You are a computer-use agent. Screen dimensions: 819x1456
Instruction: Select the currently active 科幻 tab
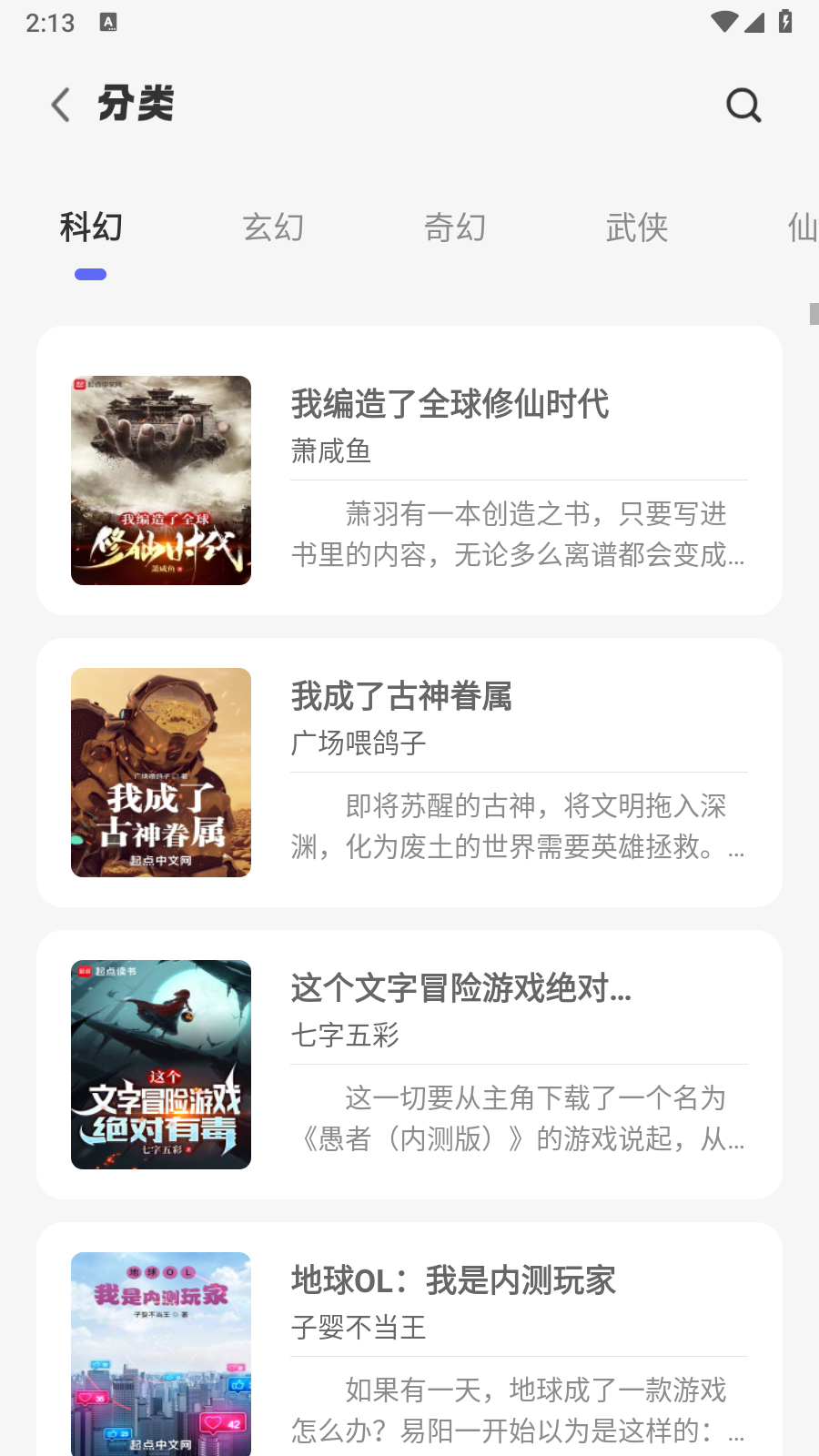click(91, 227)
